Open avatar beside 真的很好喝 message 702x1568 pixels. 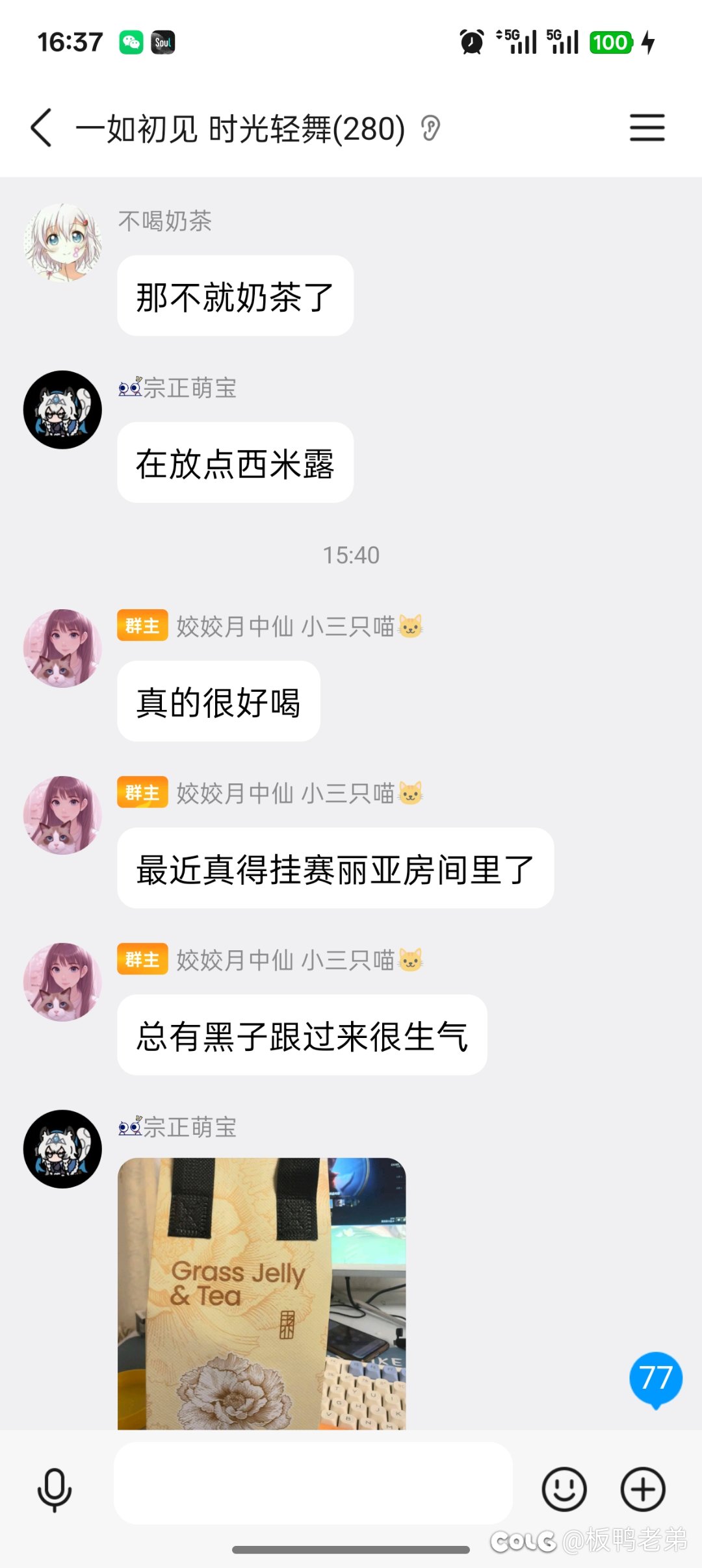(x=62, y=648)
